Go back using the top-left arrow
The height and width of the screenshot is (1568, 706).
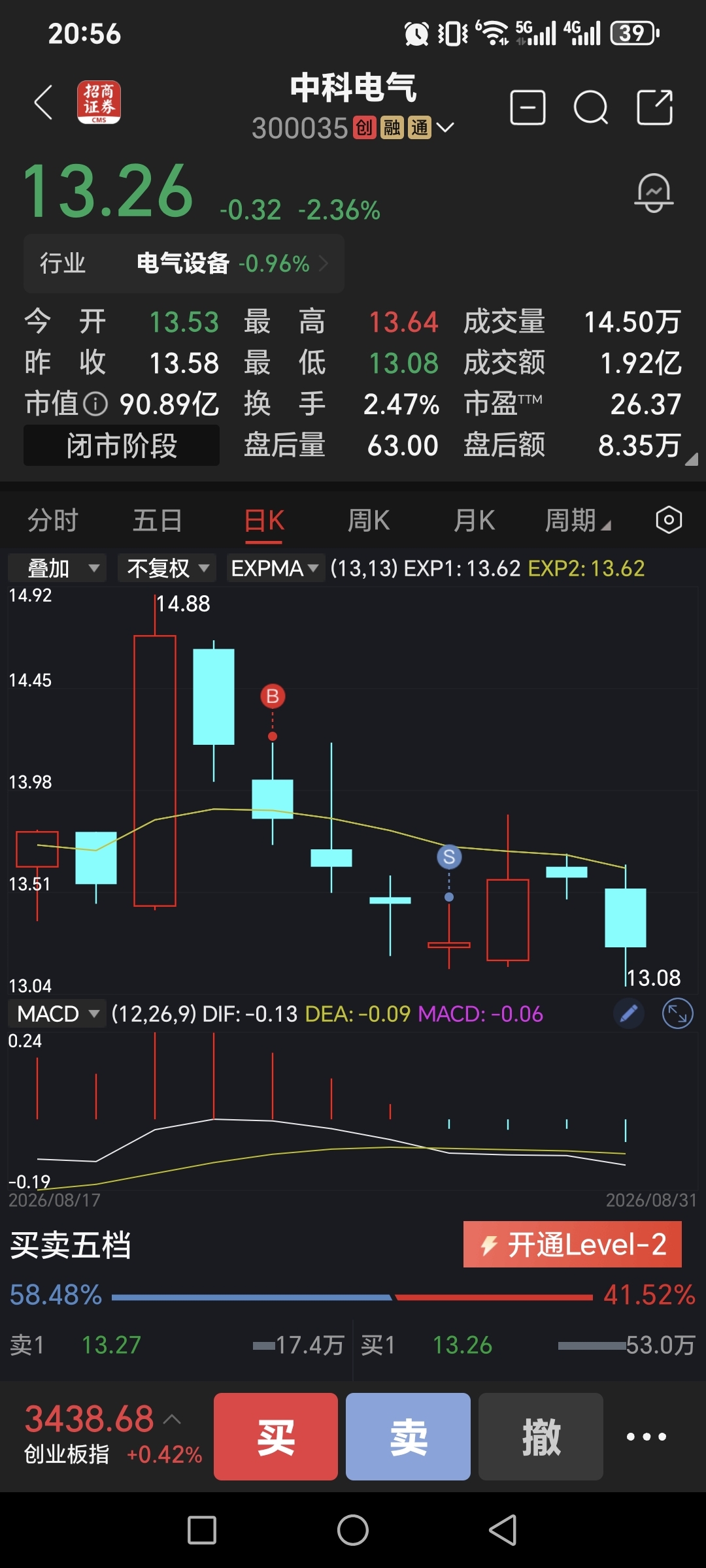43,103
